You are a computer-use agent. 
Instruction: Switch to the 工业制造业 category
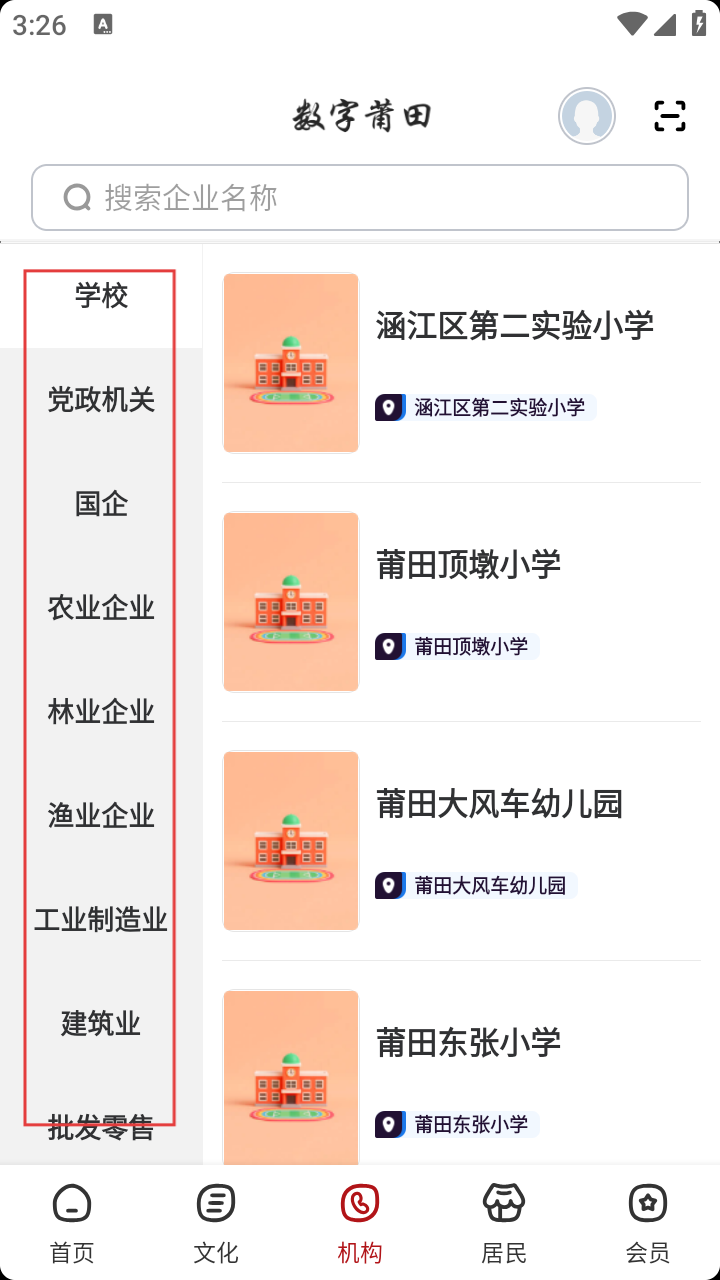point(101,920)
